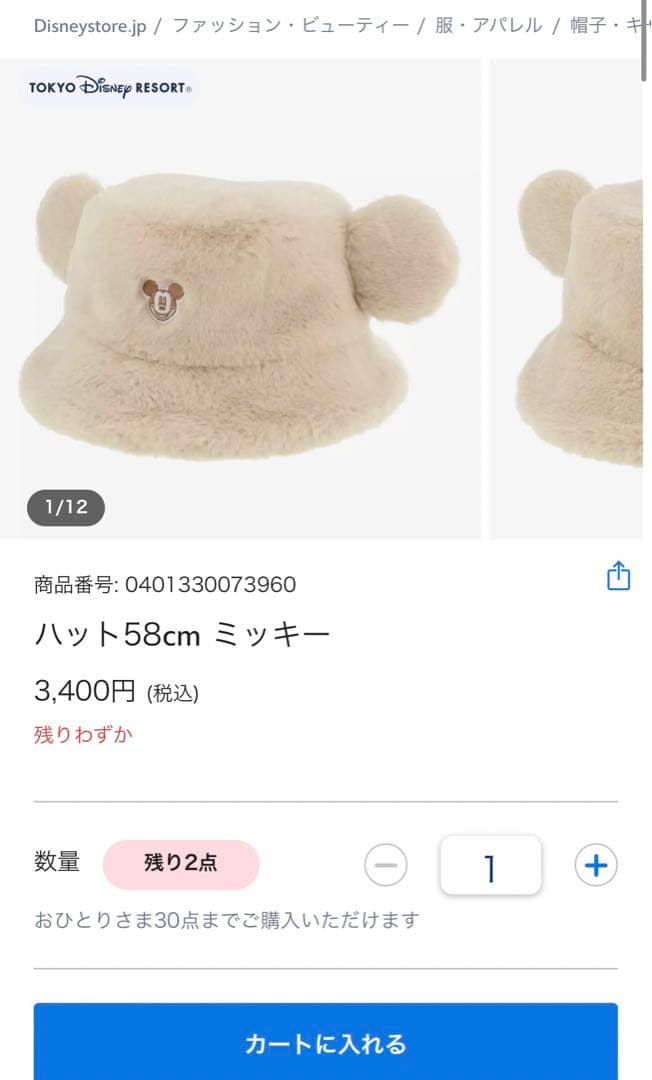The image size is (652, 1080).
Task: Go to the ファッション・ビューティー breadcrumb
Action: pos(291,26)
